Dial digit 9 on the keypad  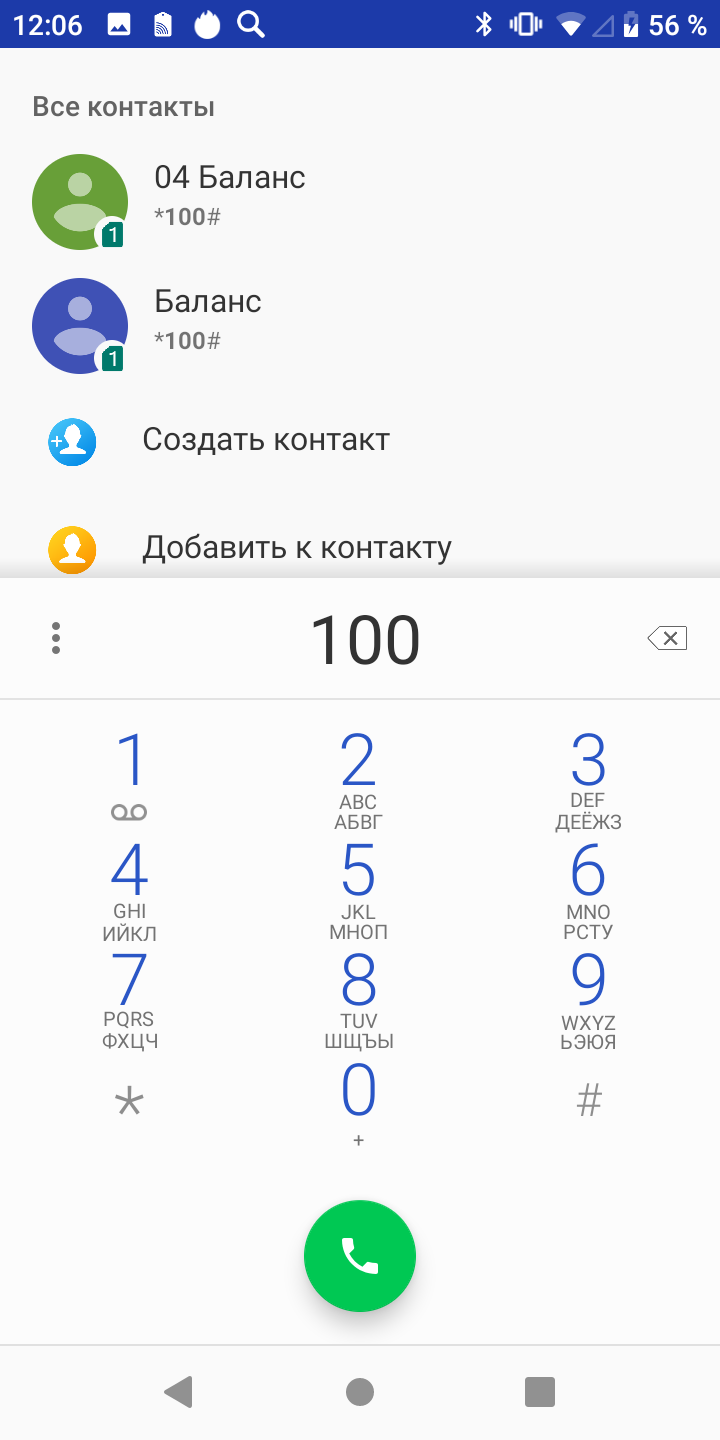coord(588,997)
